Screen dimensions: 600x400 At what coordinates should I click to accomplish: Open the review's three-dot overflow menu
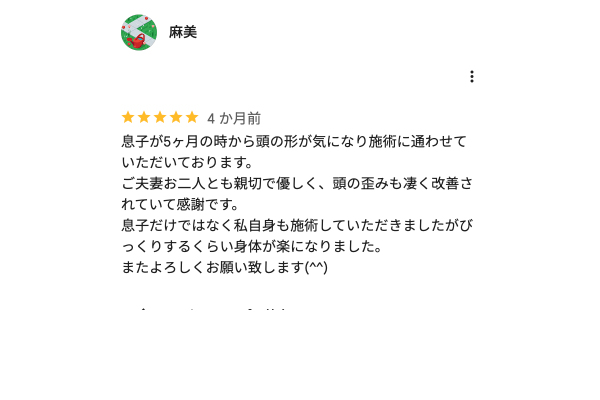click(x=471, y=76)
